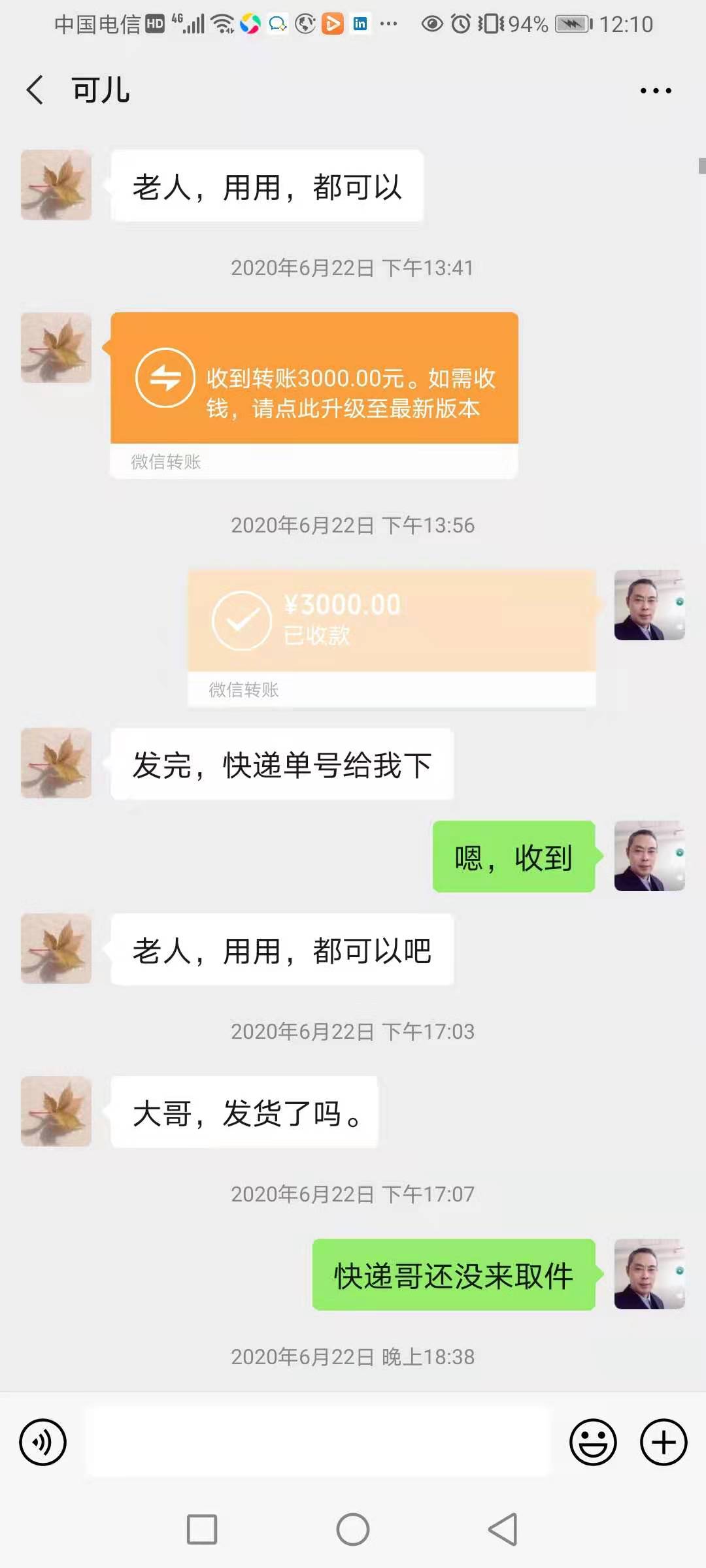Open the plus attachment menu
706x1568 pixels.
point(664,1442)
